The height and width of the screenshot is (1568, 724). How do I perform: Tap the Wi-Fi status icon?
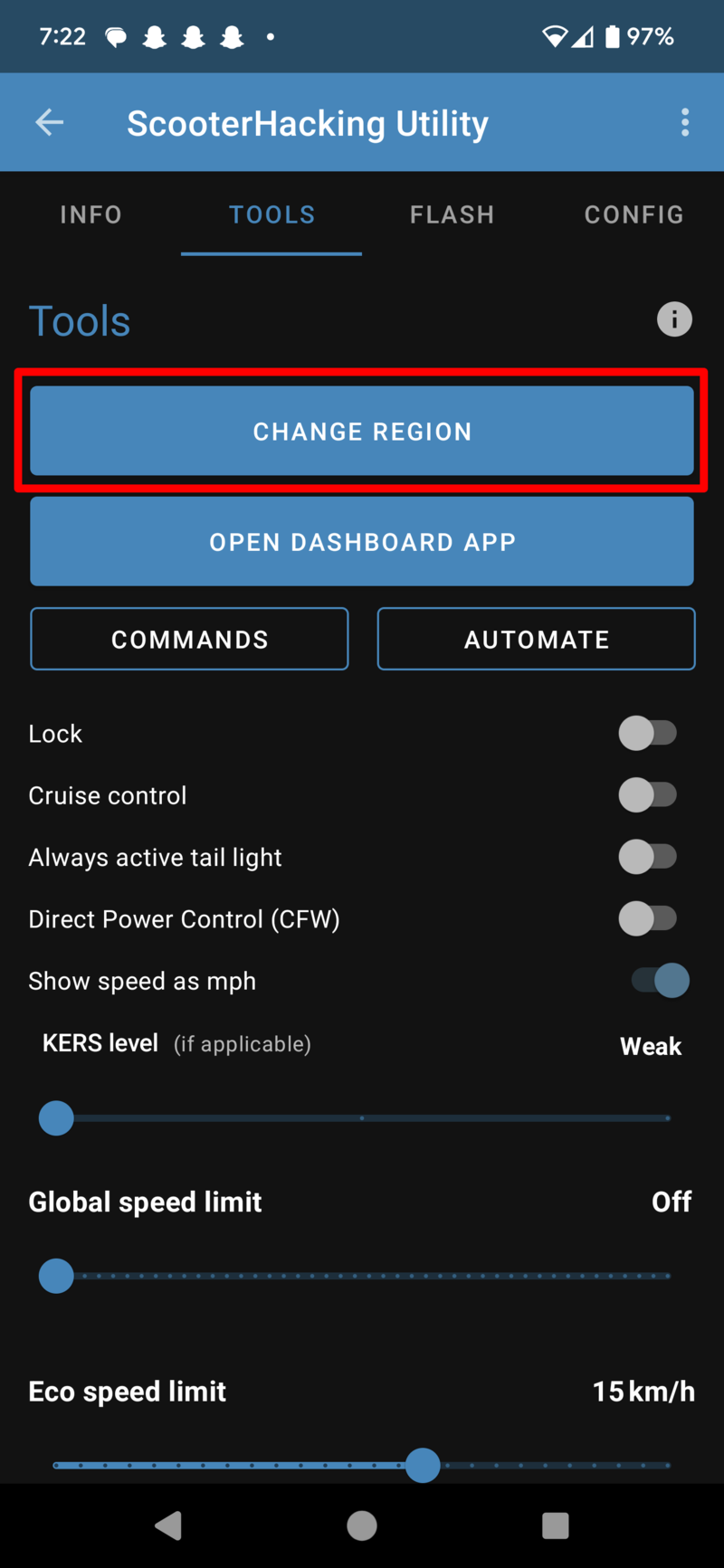click(554, 36)
